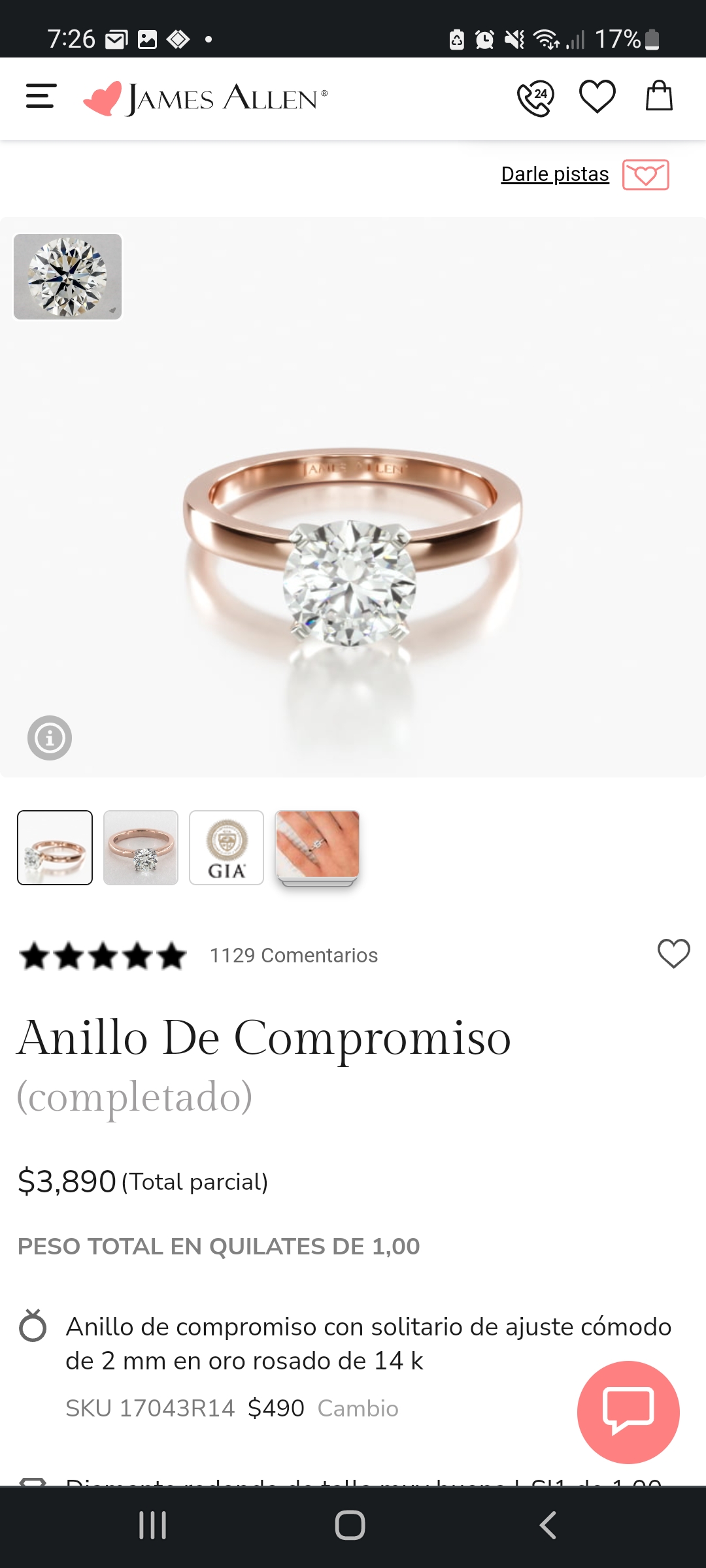
Task: Go back using the system back button
Action: tap(548, 1526)
